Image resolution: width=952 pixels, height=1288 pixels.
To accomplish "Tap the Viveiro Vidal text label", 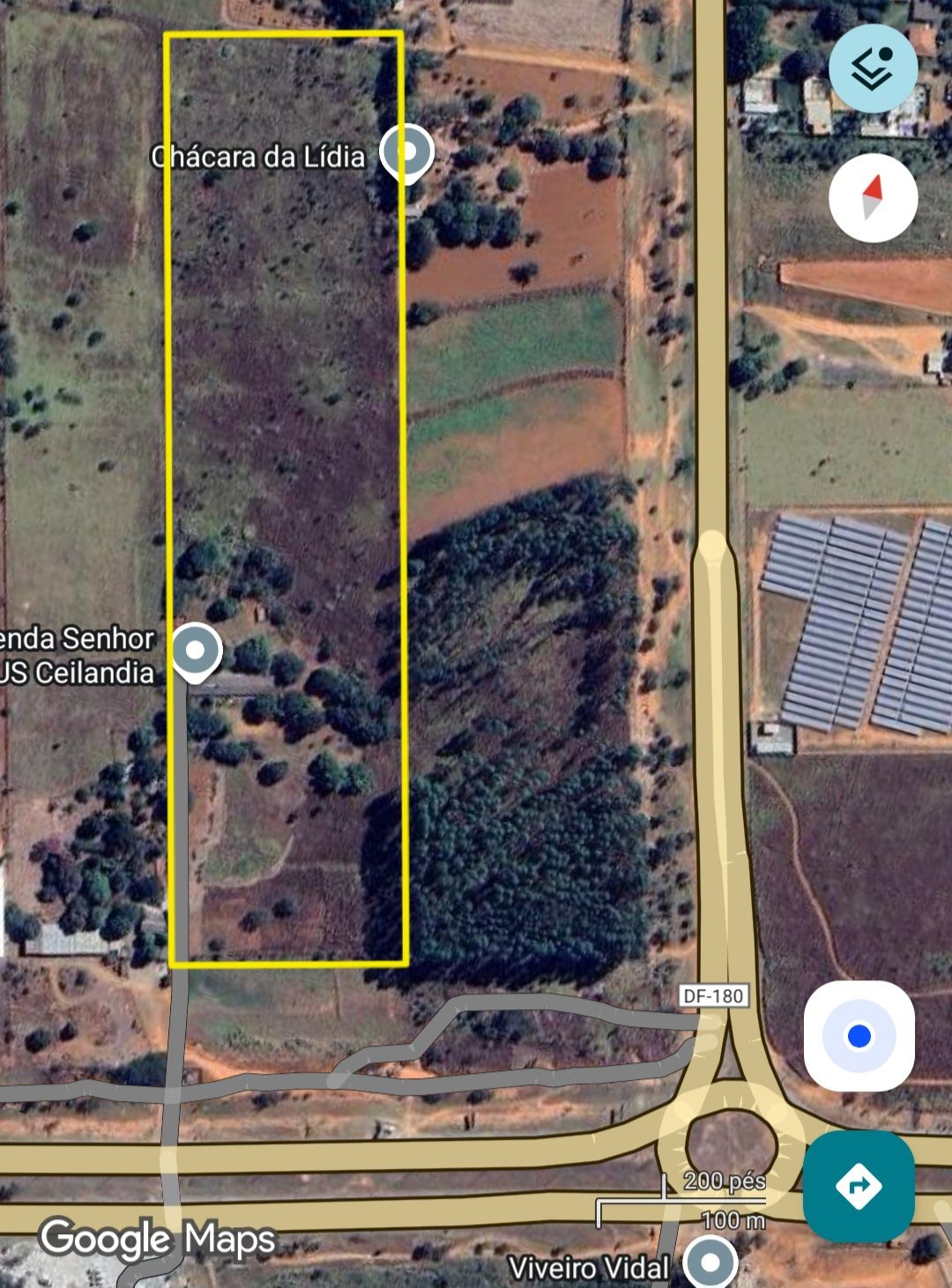I will (589, 1267).
